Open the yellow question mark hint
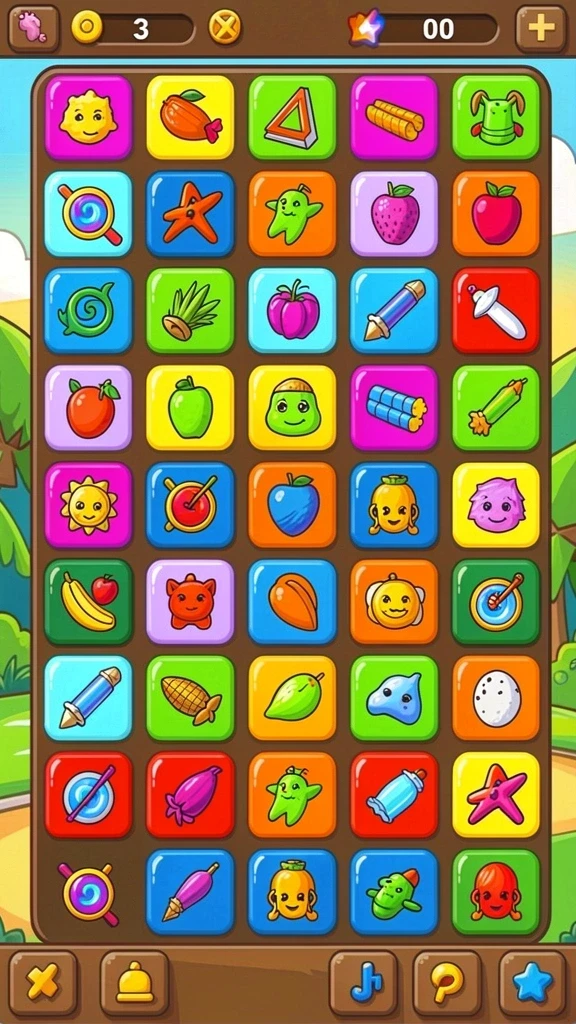The image size is (576, 1024). (448, 983)
